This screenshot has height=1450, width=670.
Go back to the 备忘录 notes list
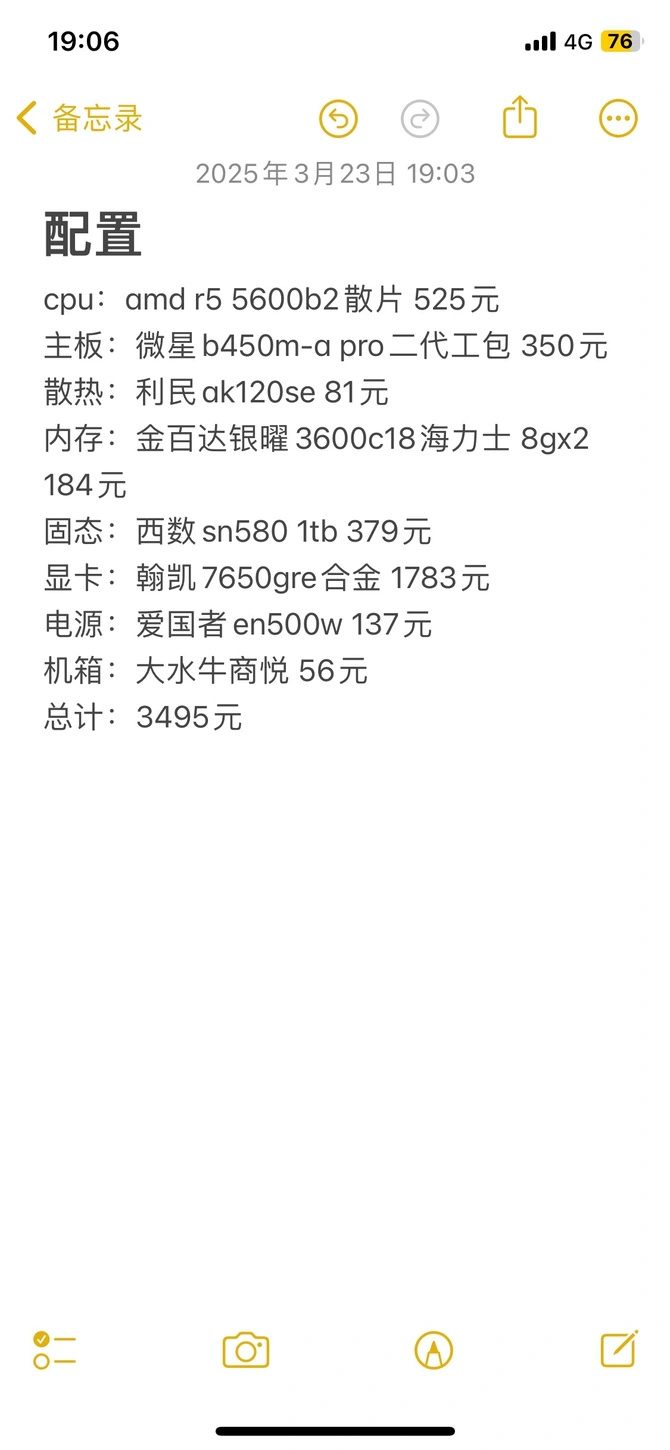pyautogui.click(x=79, y=119)
